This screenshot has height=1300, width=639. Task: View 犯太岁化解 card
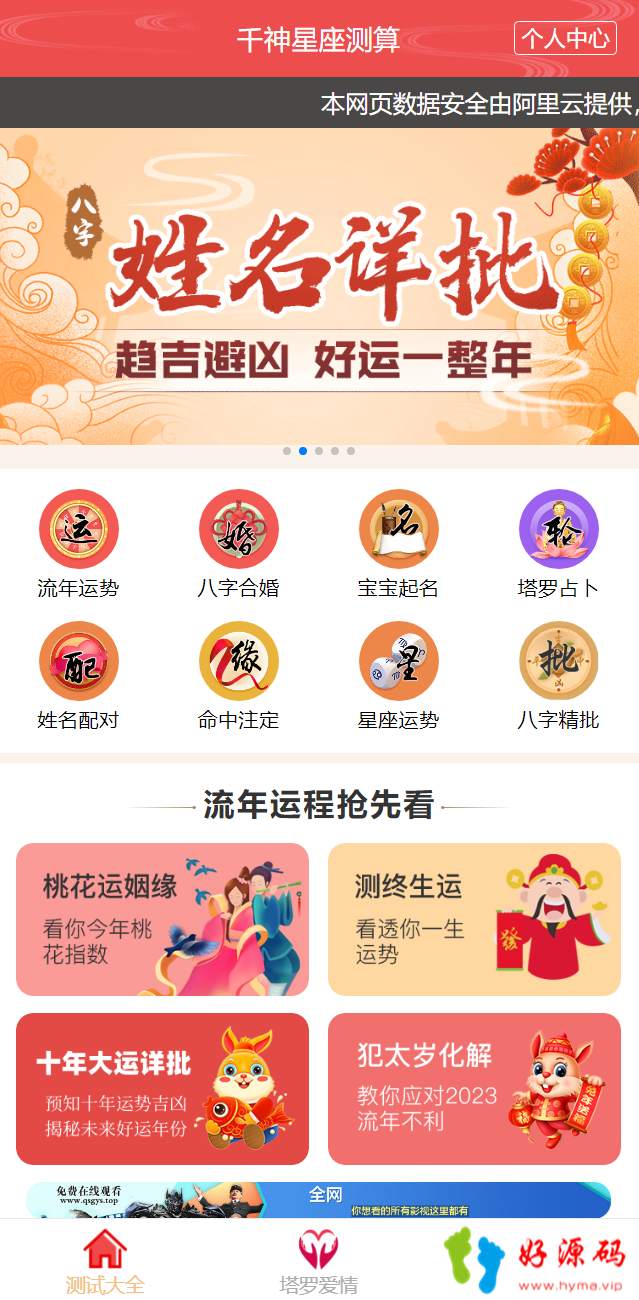(474, 1089)
